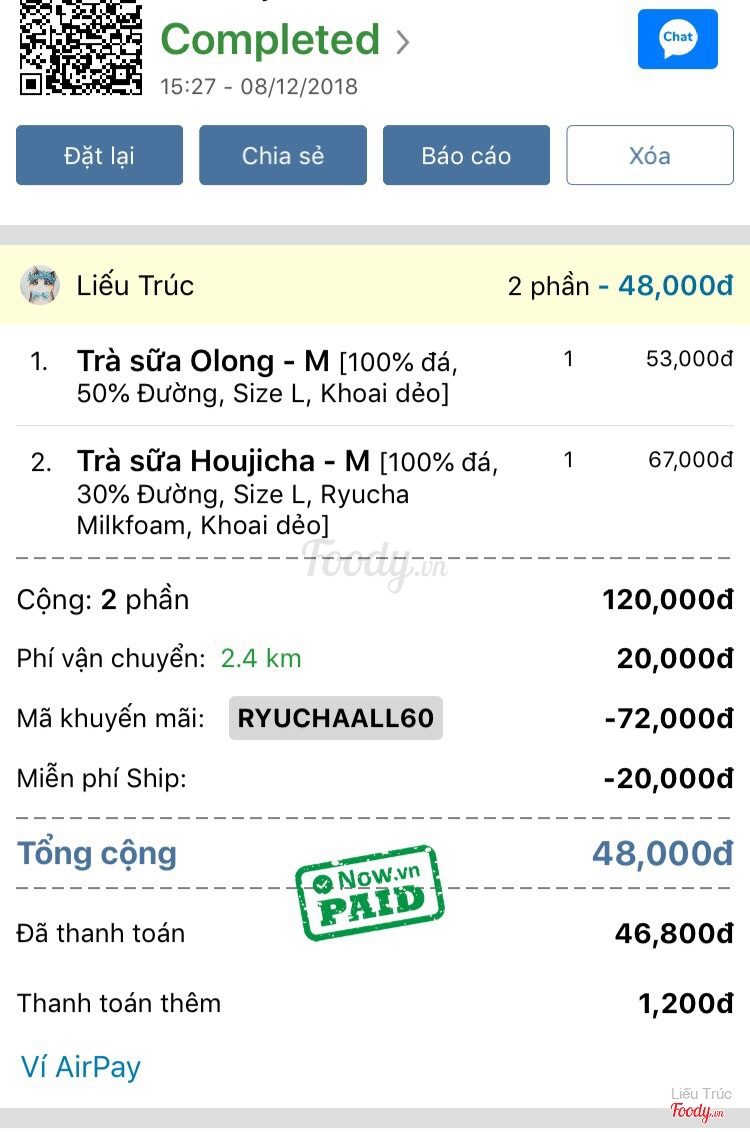Tap Đặt lại to reorder
Screen dimensions: 750x1132
(99, 155)
